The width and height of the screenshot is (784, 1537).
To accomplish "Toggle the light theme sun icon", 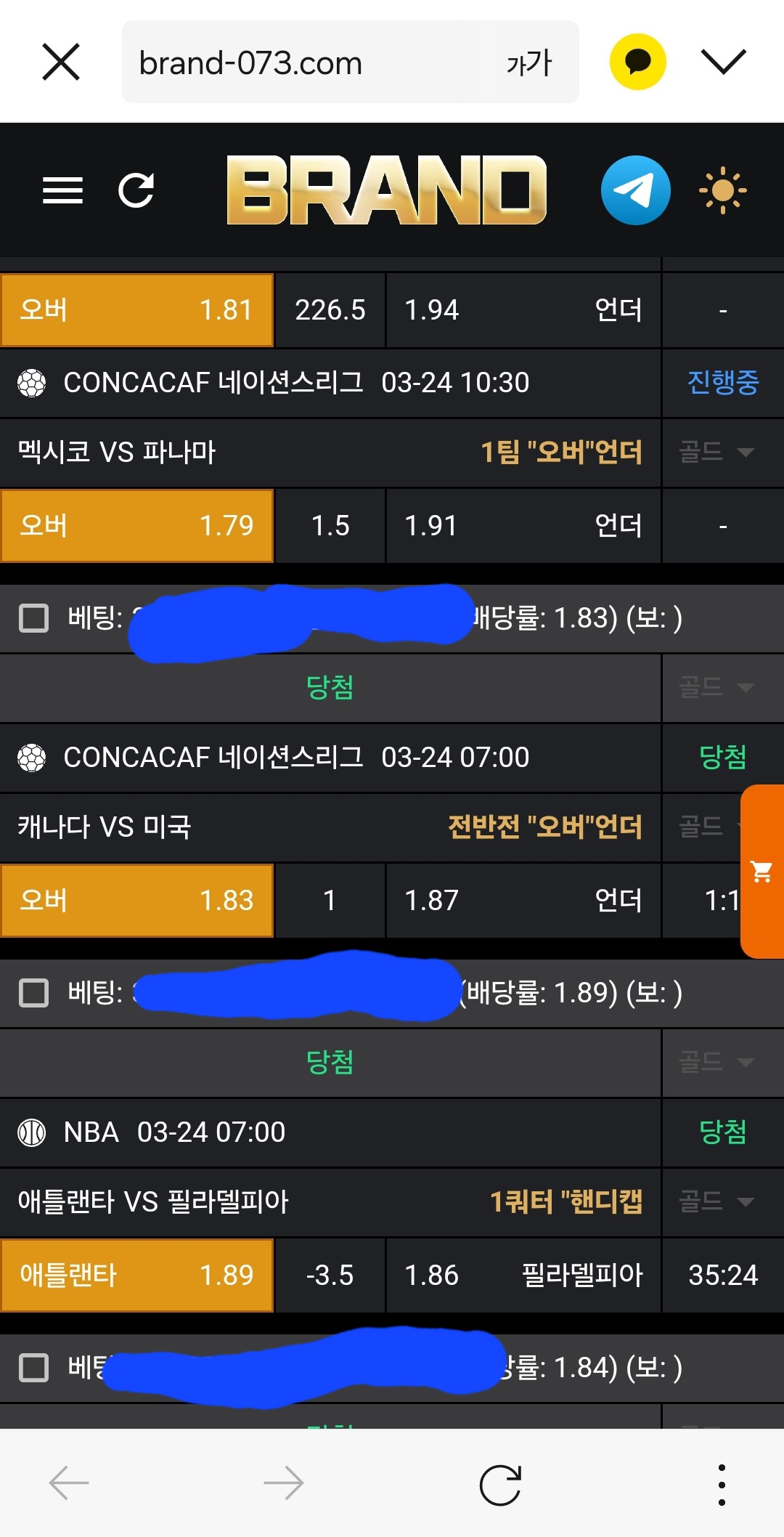I will click(722, 190).
